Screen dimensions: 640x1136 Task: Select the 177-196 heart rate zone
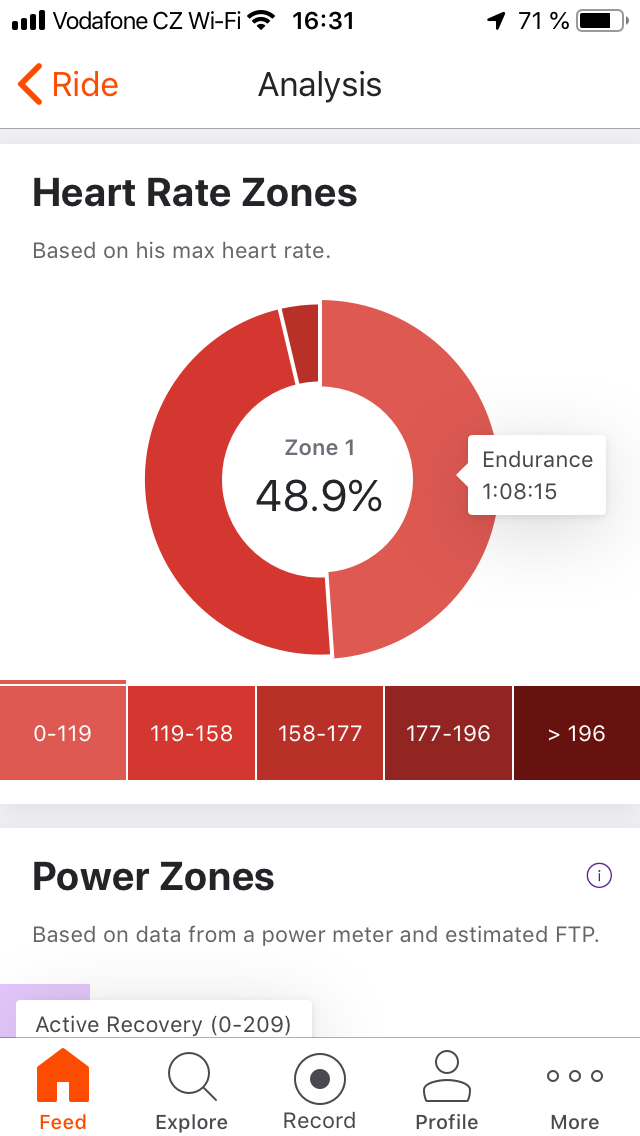click(x=448, y=733)
